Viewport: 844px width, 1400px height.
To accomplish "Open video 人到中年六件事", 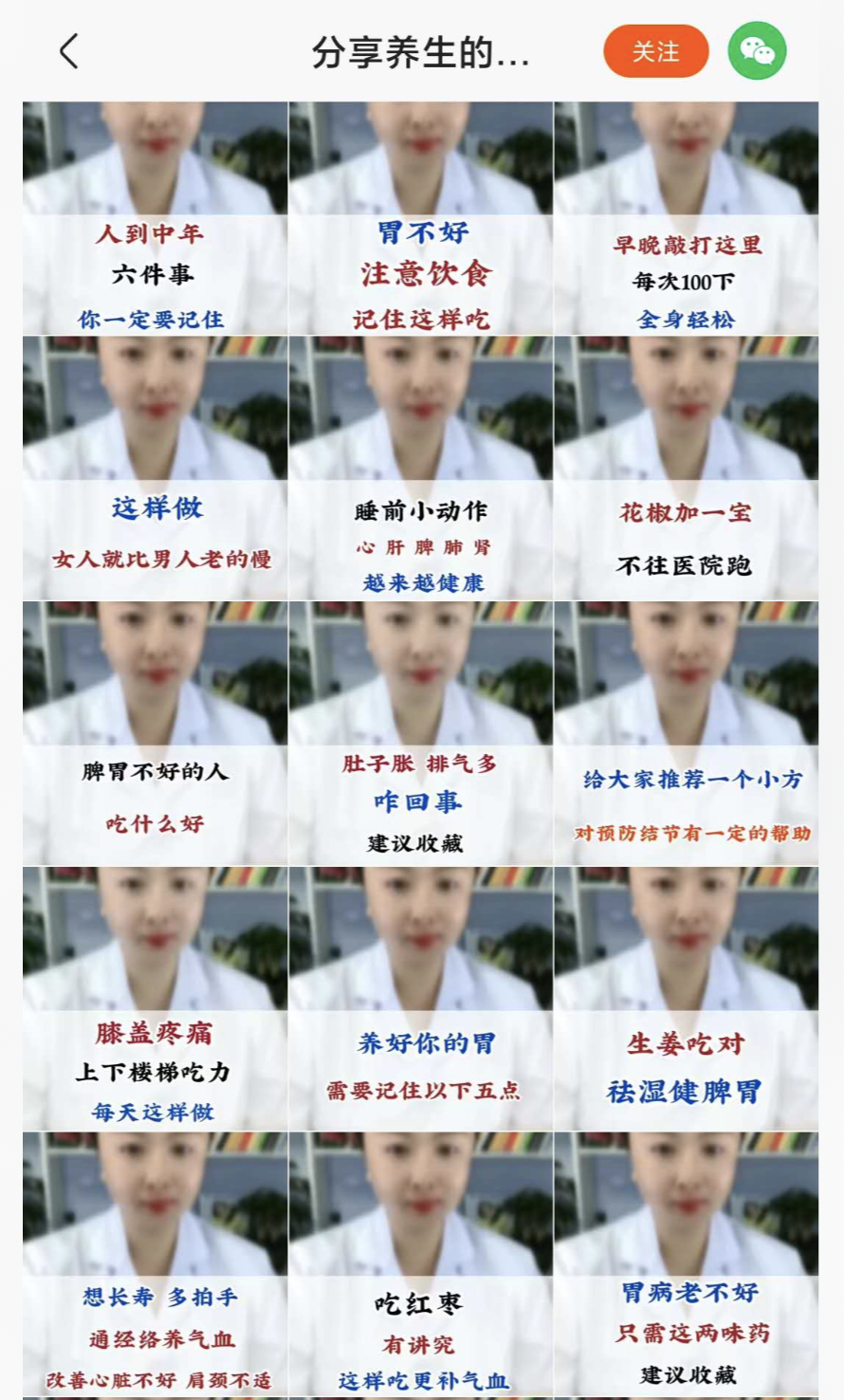I will 155,218.
